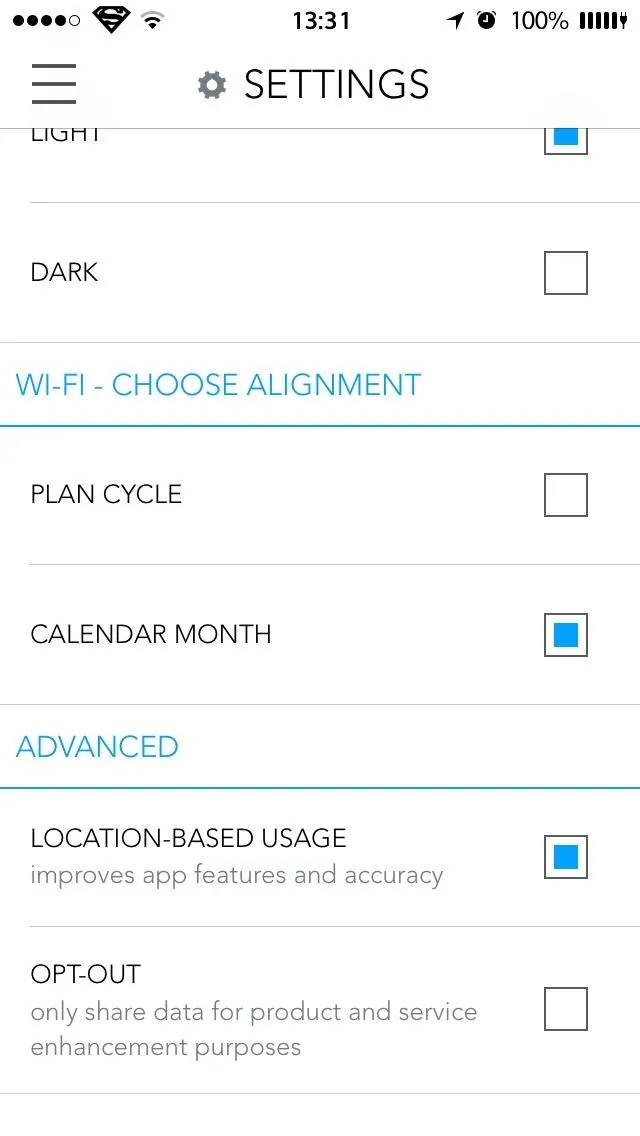Select the Dark theme checkbox
This screenshot has width=640, height=1136.
point(565,273)
